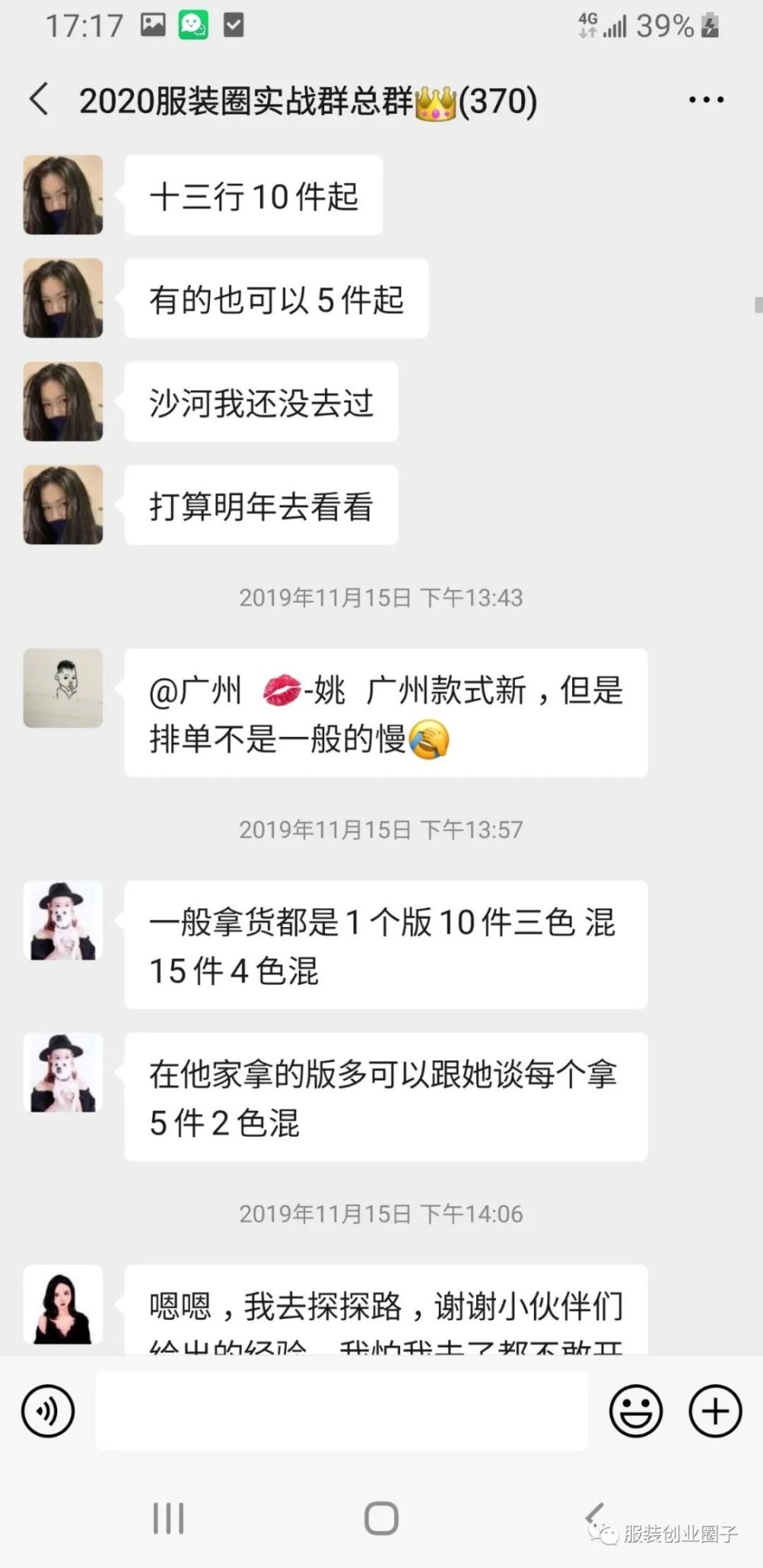Open the avatar beside '十三行10件起'
763x1568 pixels.
coord(63,195)
